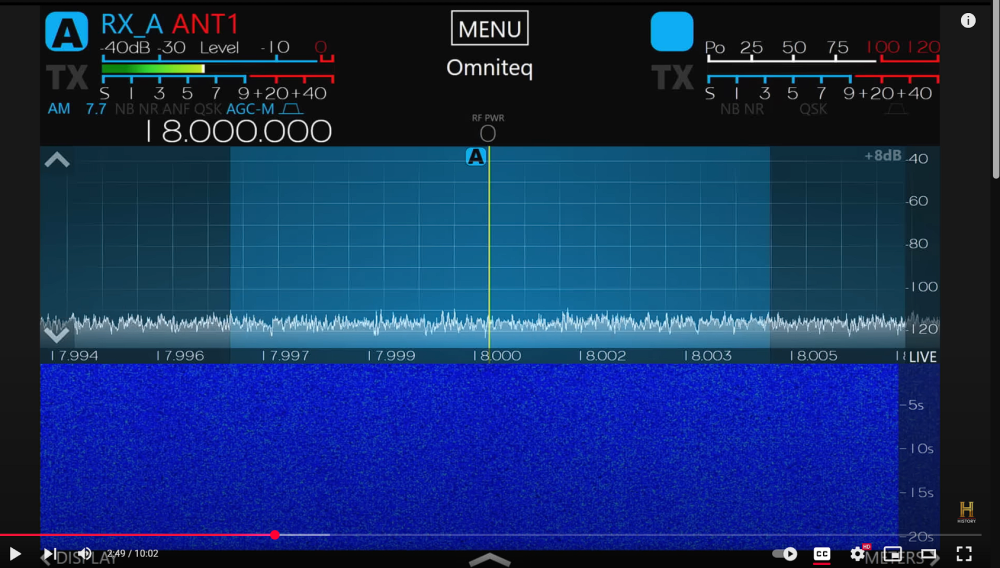Mute the video volume
This screenshot has height=568, width=1000.
(85, 553)
